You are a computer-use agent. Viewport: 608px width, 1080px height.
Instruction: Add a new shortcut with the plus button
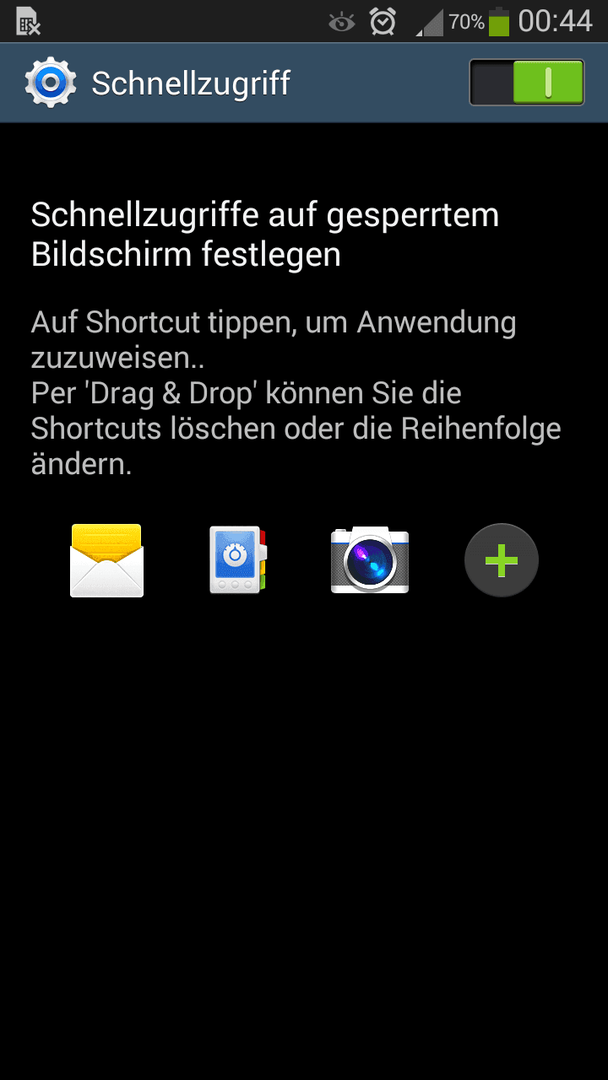pos(501,560)
